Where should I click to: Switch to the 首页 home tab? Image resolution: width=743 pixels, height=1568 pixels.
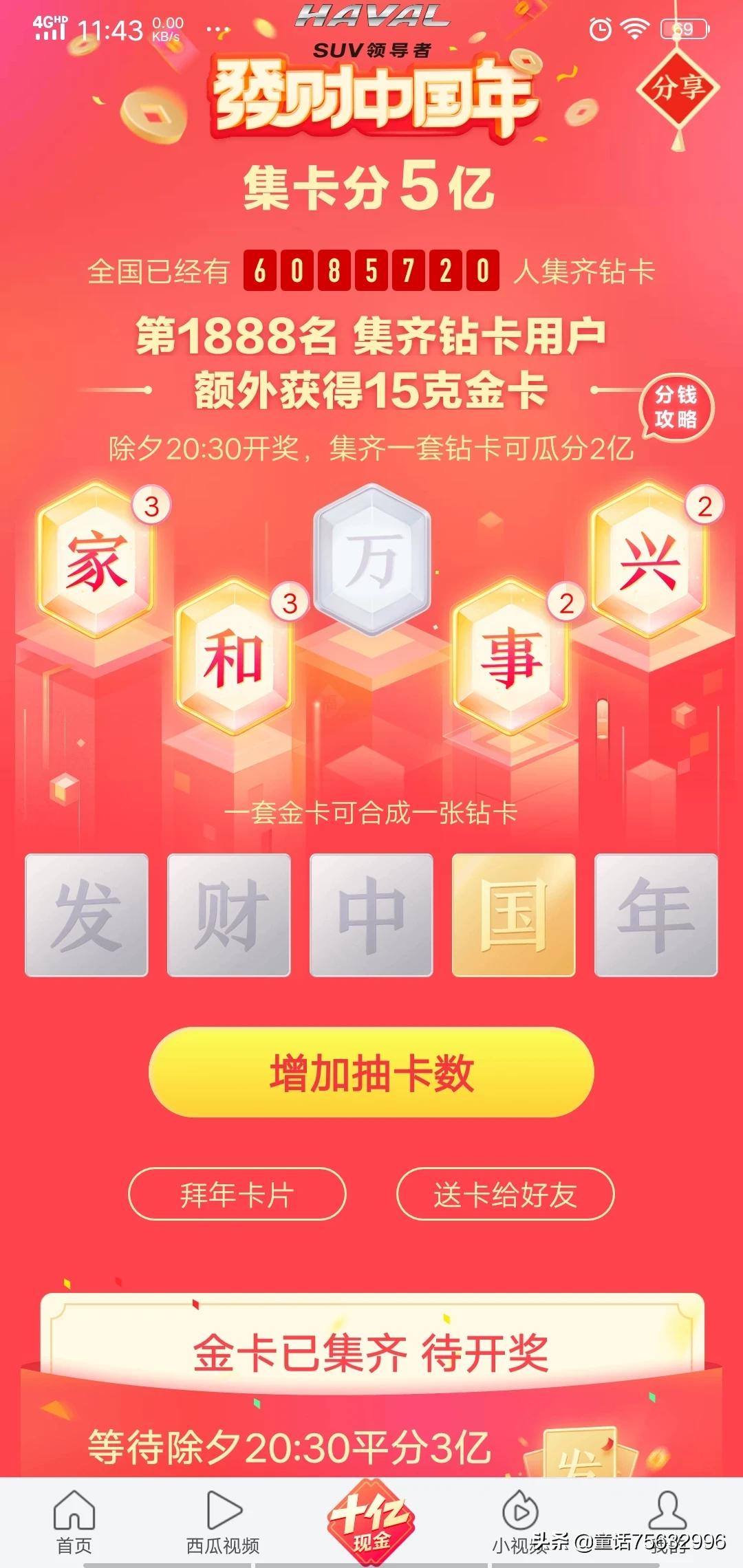pyautogui.click(x=74, y=1521)
